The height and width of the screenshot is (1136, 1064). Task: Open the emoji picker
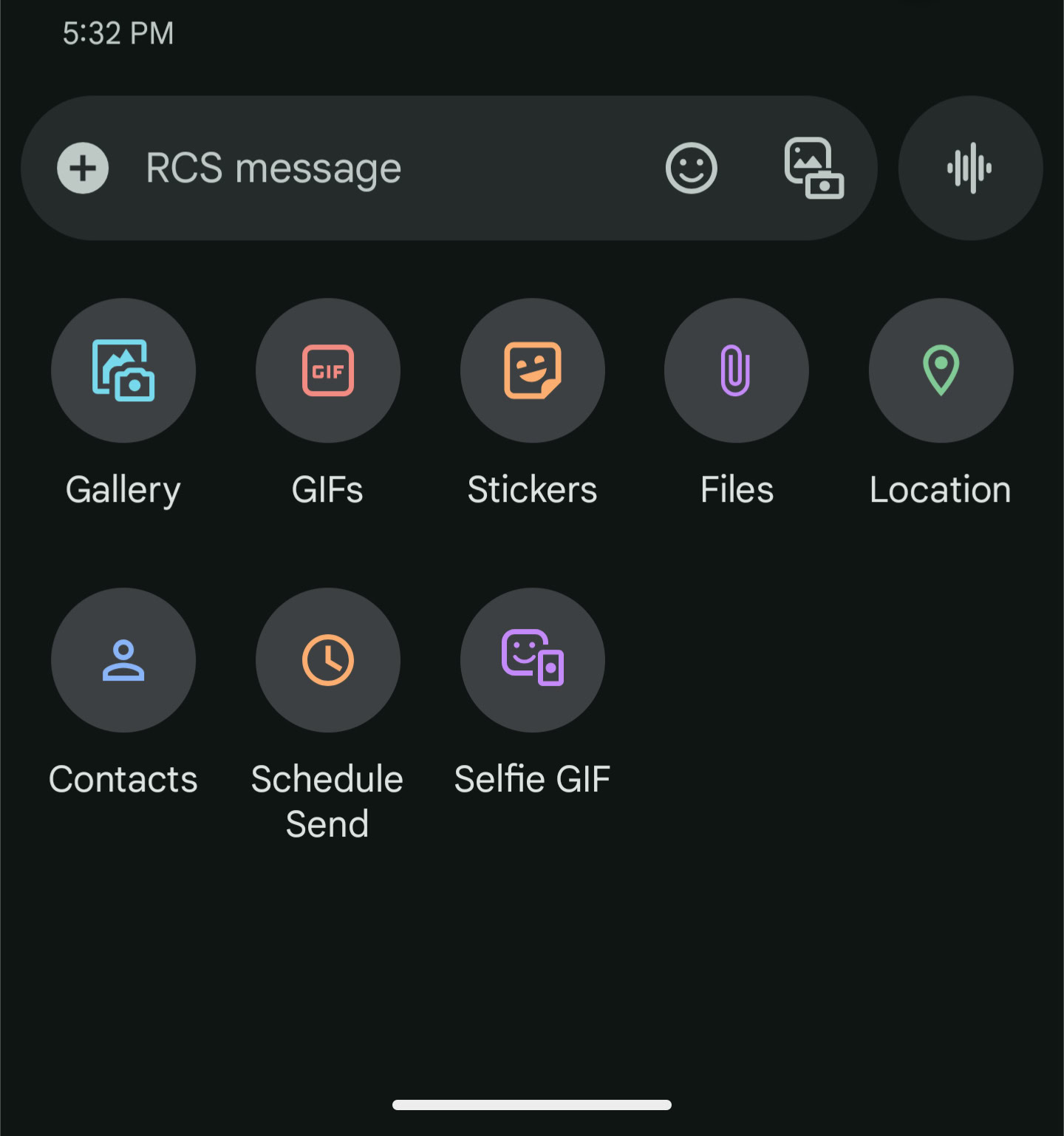[691, 169]
